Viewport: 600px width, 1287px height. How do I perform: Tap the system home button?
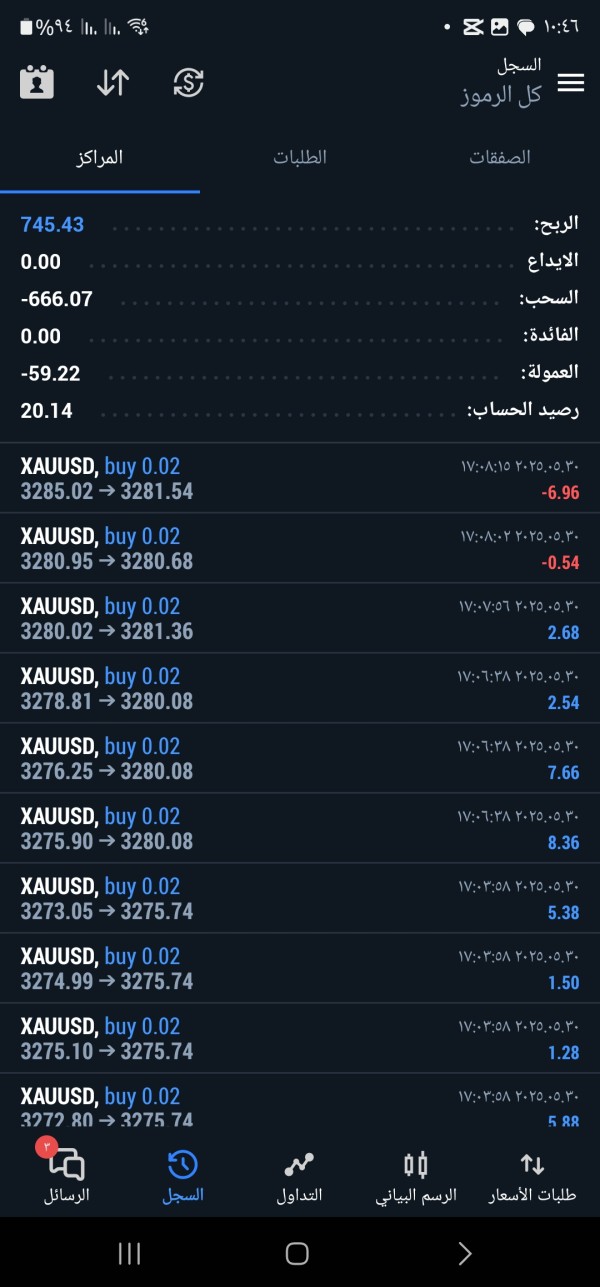pyautogui.click(x=297, y=1253)
